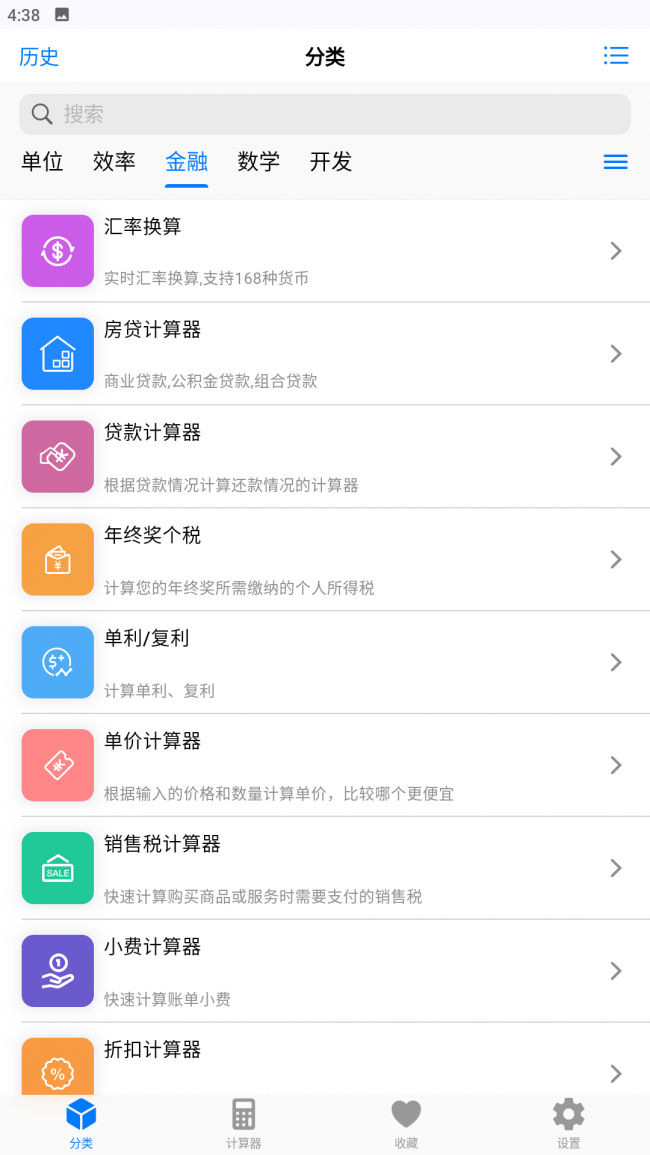Open 历史 history link

tap(39, 56)
